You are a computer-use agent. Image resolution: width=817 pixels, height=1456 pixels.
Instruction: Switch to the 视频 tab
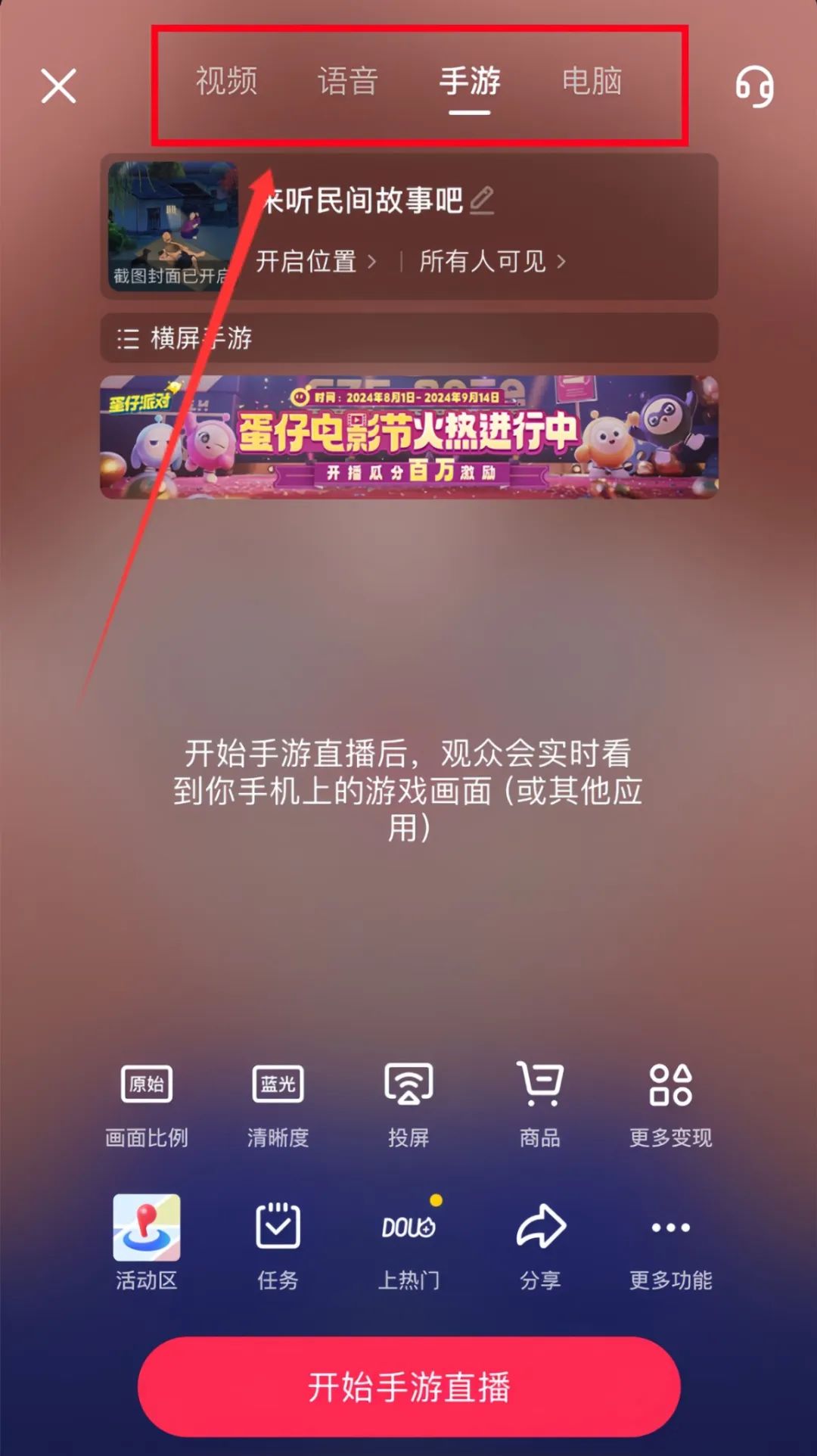tap(226, 81)
